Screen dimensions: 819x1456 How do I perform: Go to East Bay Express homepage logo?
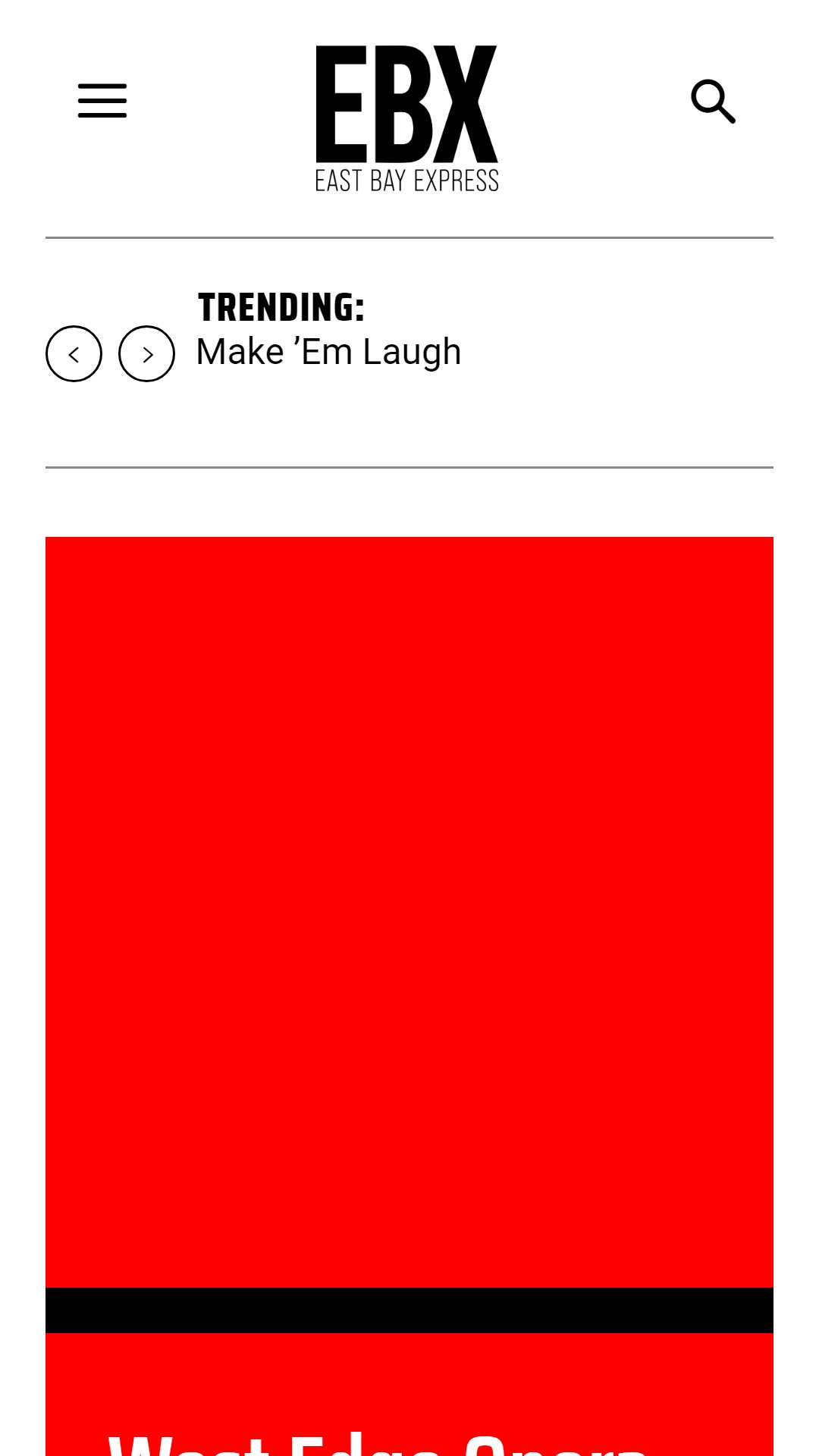click(407, 118)
